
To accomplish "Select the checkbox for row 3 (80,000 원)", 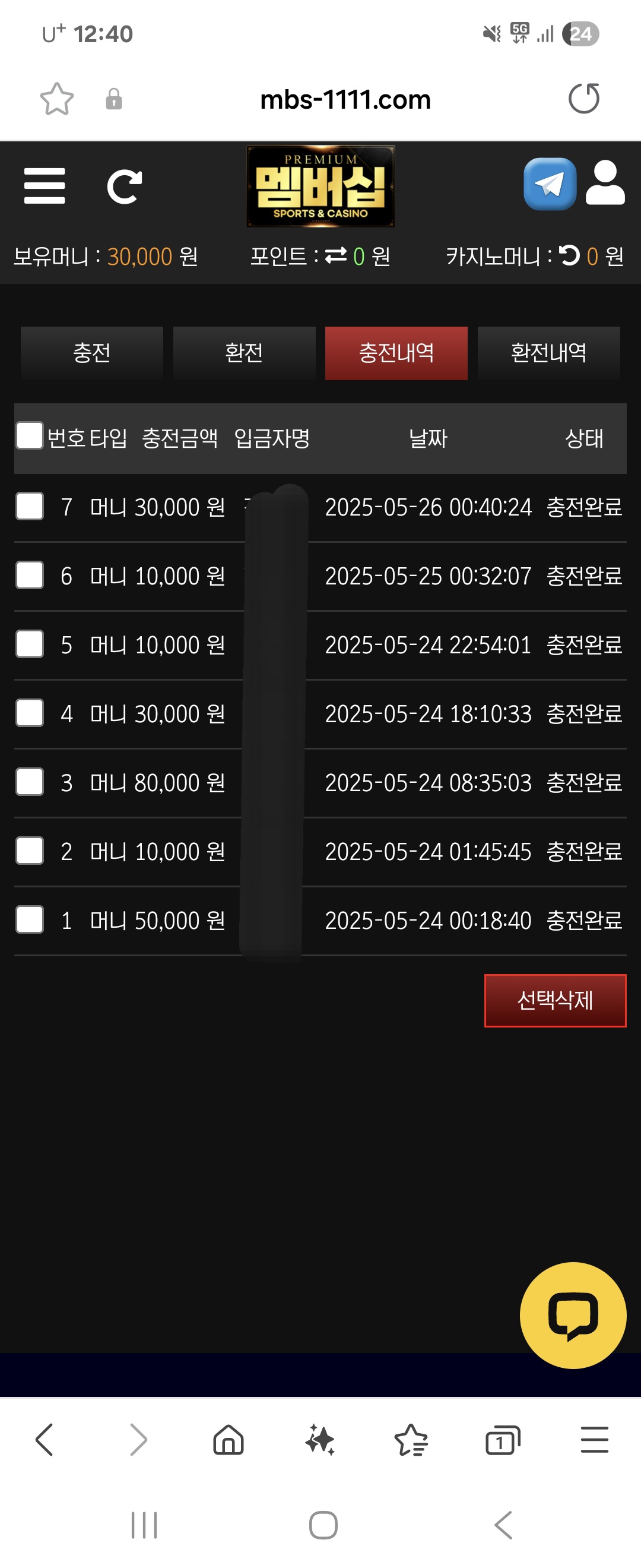I will click(x=29, y=782).
